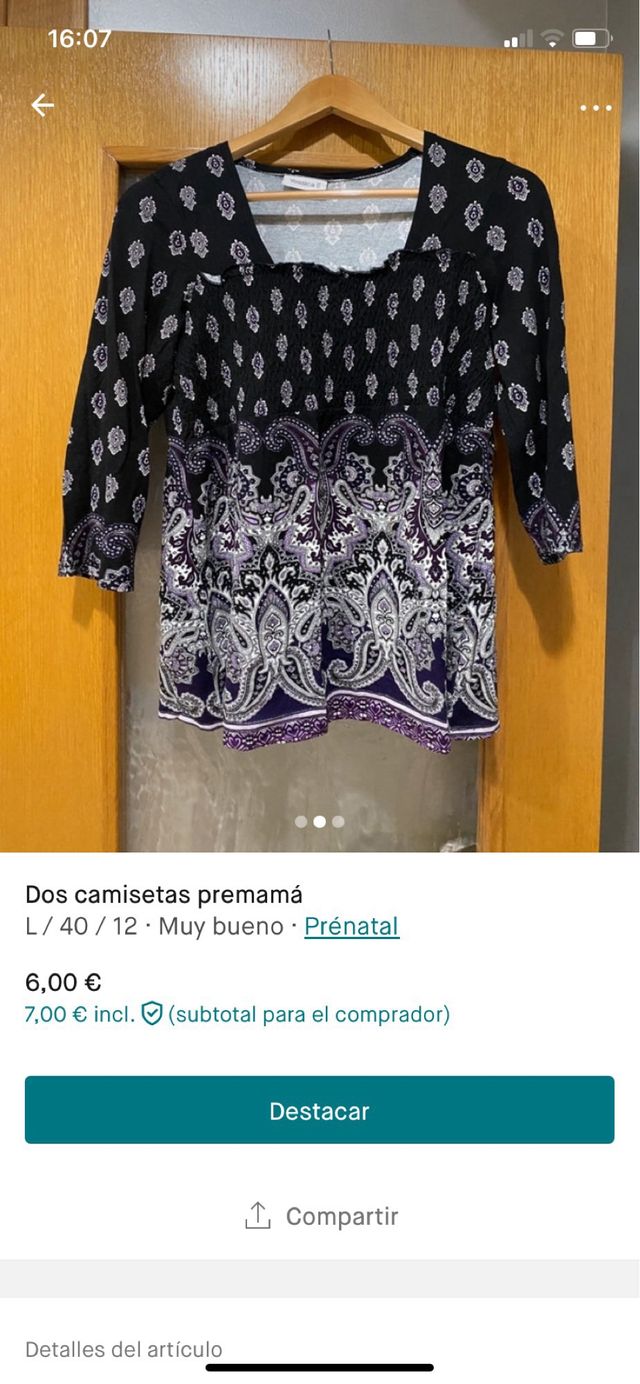
Task: Open the three-dot overflow menu
Action: pyautogui.click(x=596, y=108)
